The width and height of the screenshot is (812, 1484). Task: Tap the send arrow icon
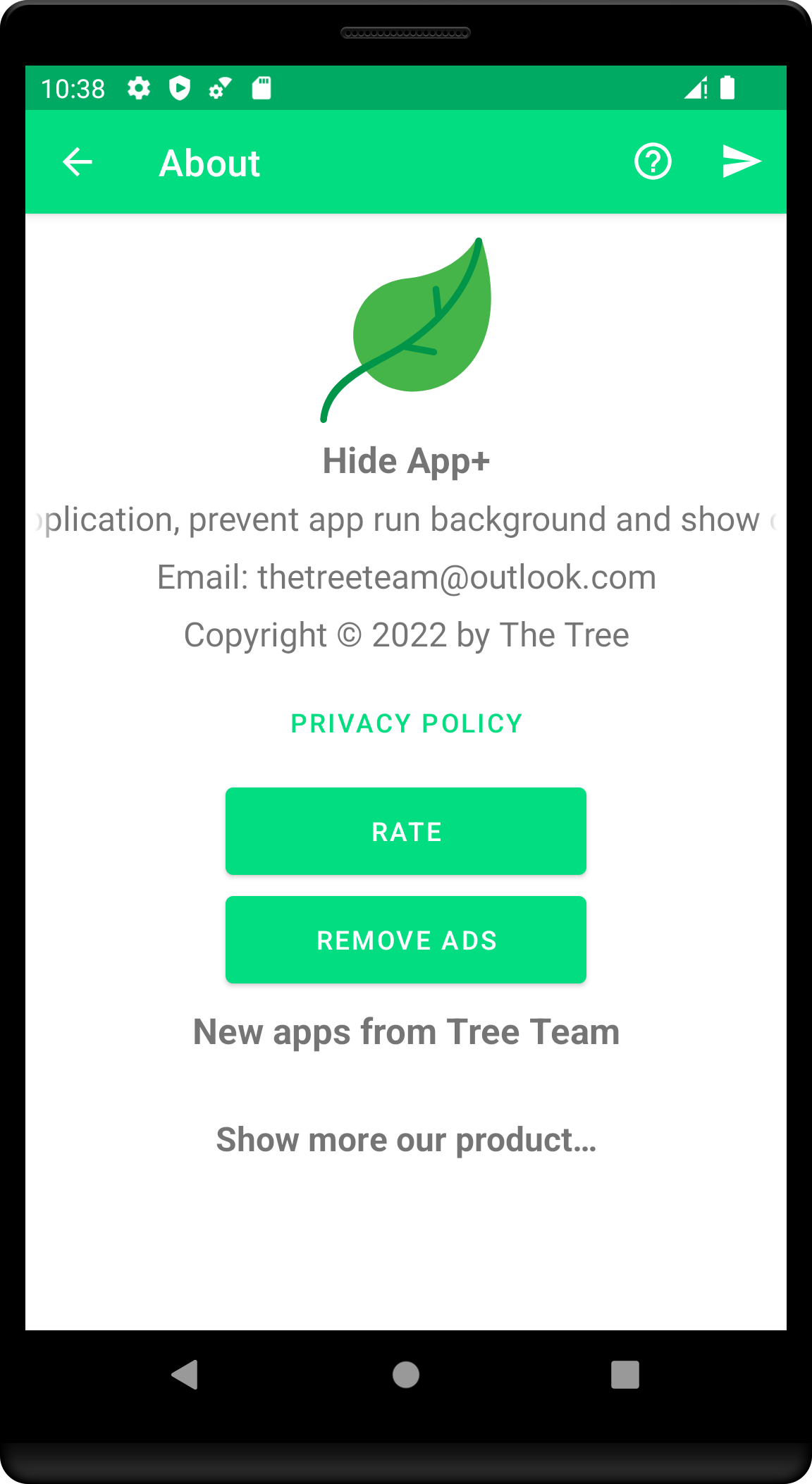[742, 162]
